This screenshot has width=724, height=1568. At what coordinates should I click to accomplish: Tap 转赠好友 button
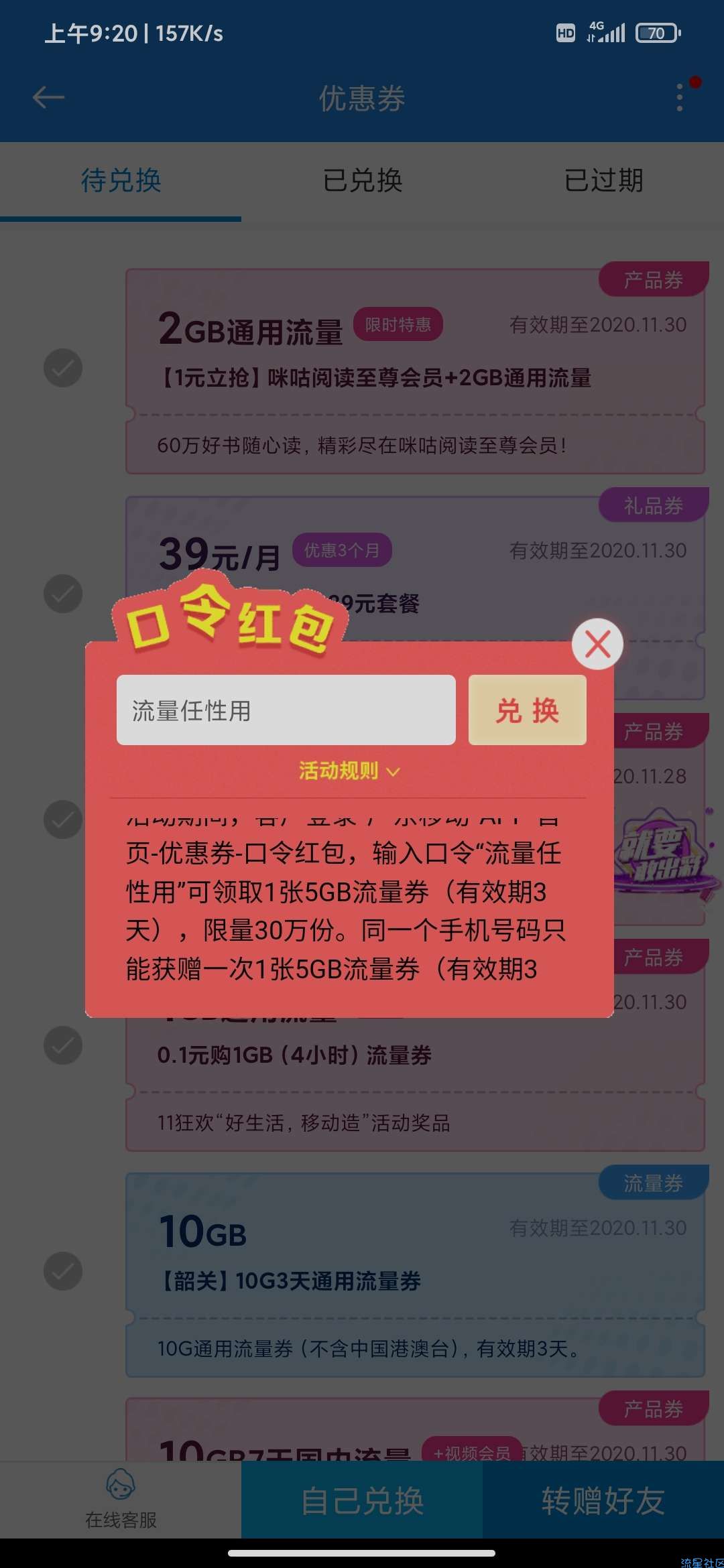603,1500
